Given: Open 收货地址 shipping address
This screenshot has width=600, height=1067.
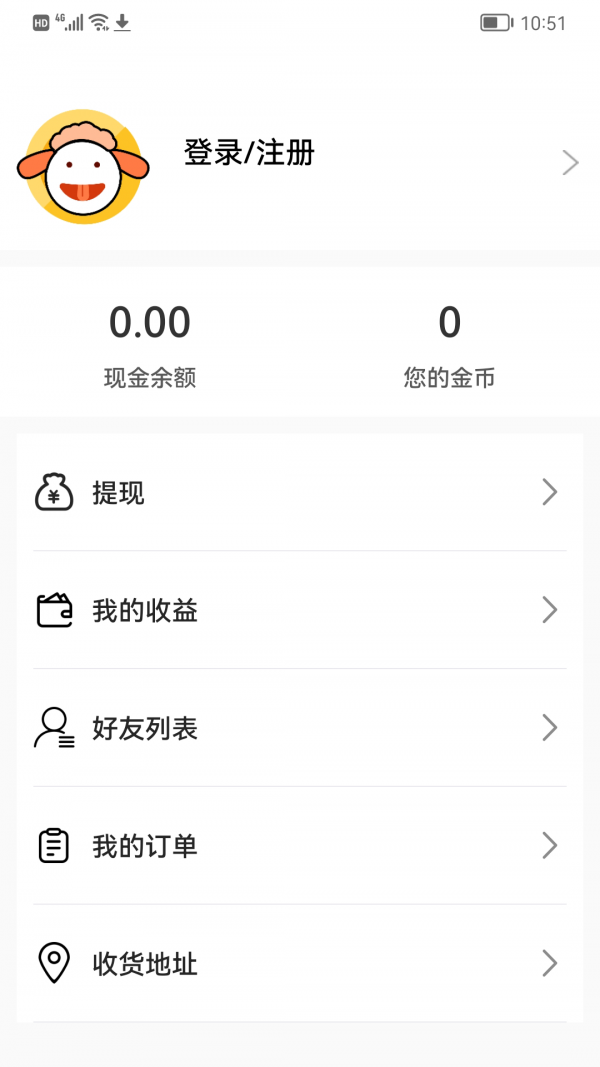Looking at the screenshot, I should tap(300, 964).
